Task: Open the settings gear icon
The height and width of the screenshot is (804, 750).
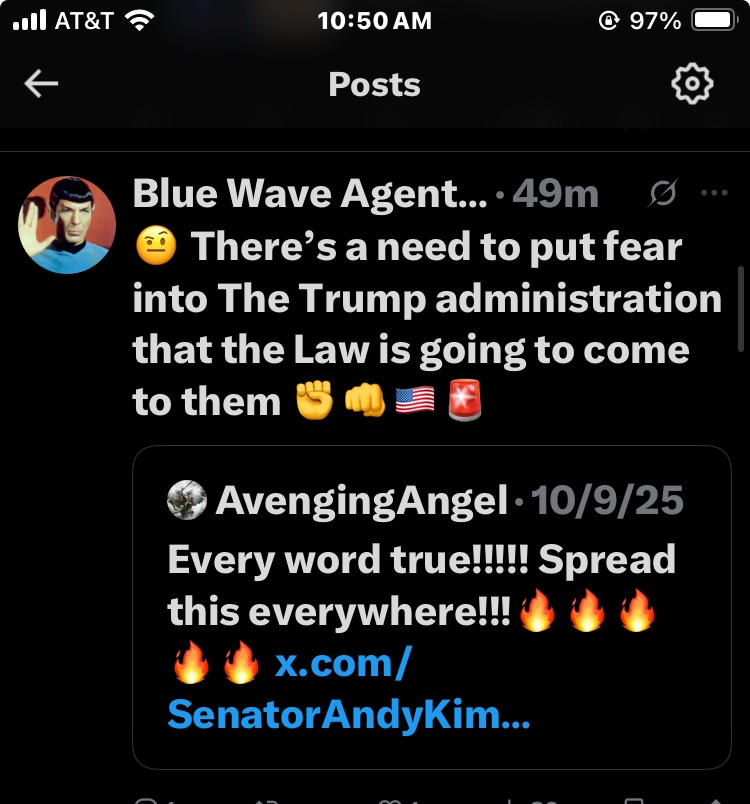Action: (691, 85)
